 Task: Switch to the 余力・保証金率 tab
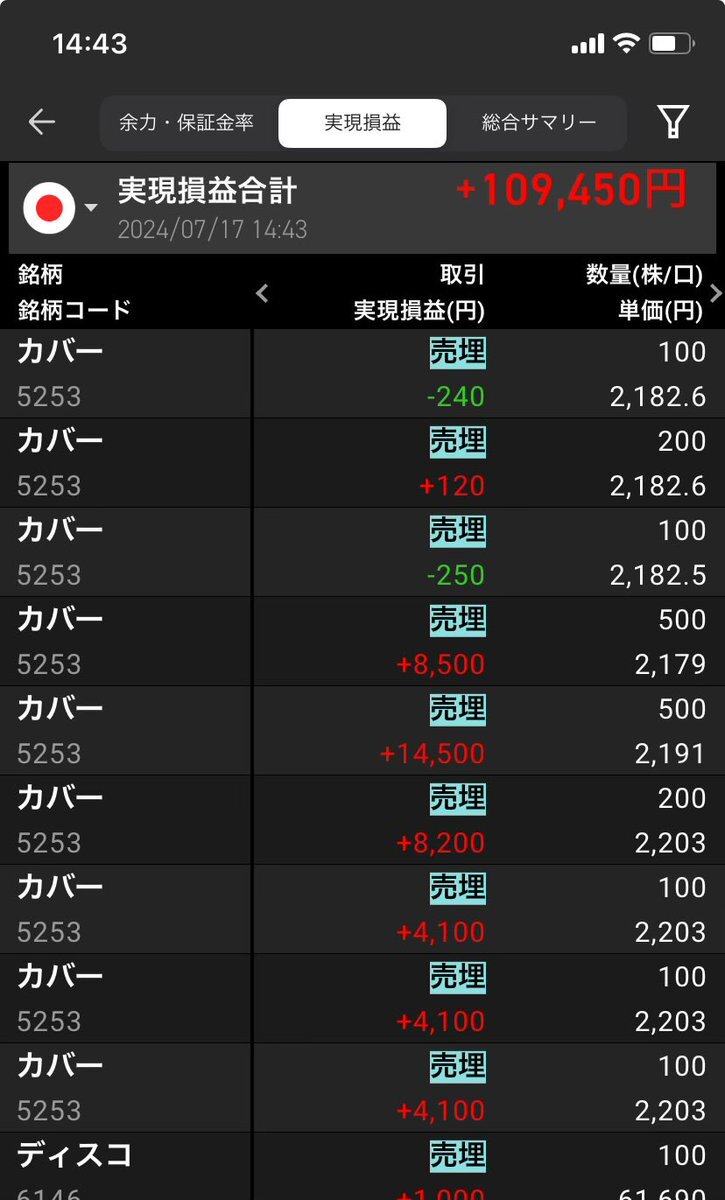point(190,122)
